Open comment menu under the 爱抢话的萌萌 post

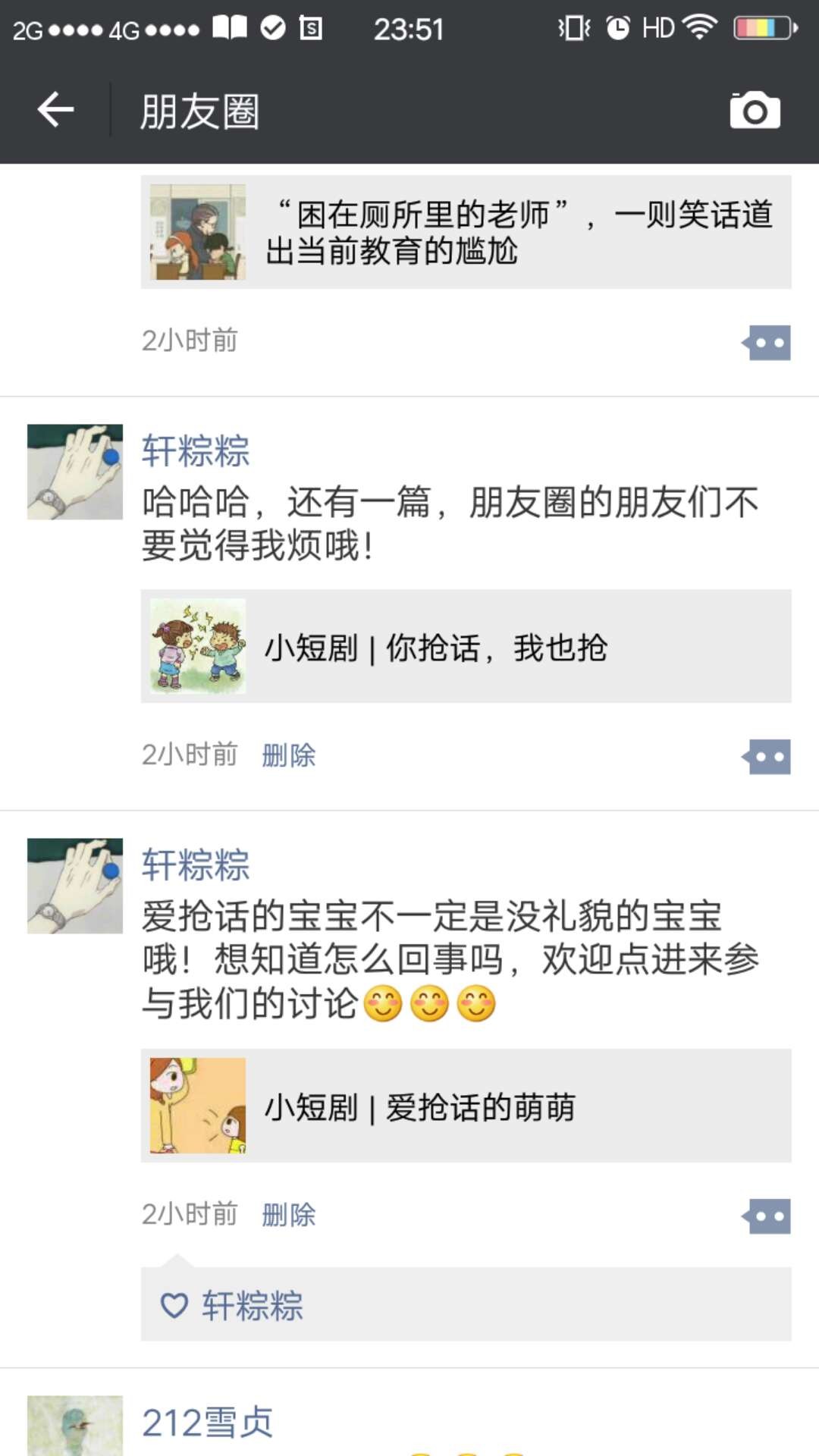[767, 1216]
